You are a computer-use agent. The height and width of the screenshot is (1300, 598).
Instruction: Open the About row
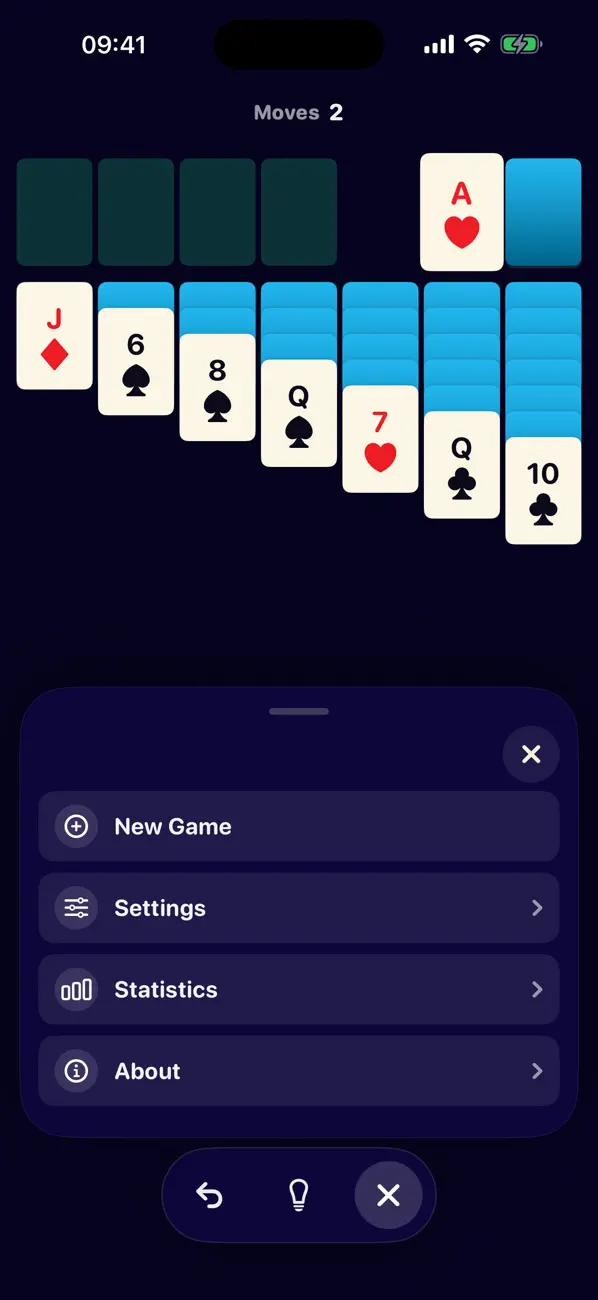299,1071
